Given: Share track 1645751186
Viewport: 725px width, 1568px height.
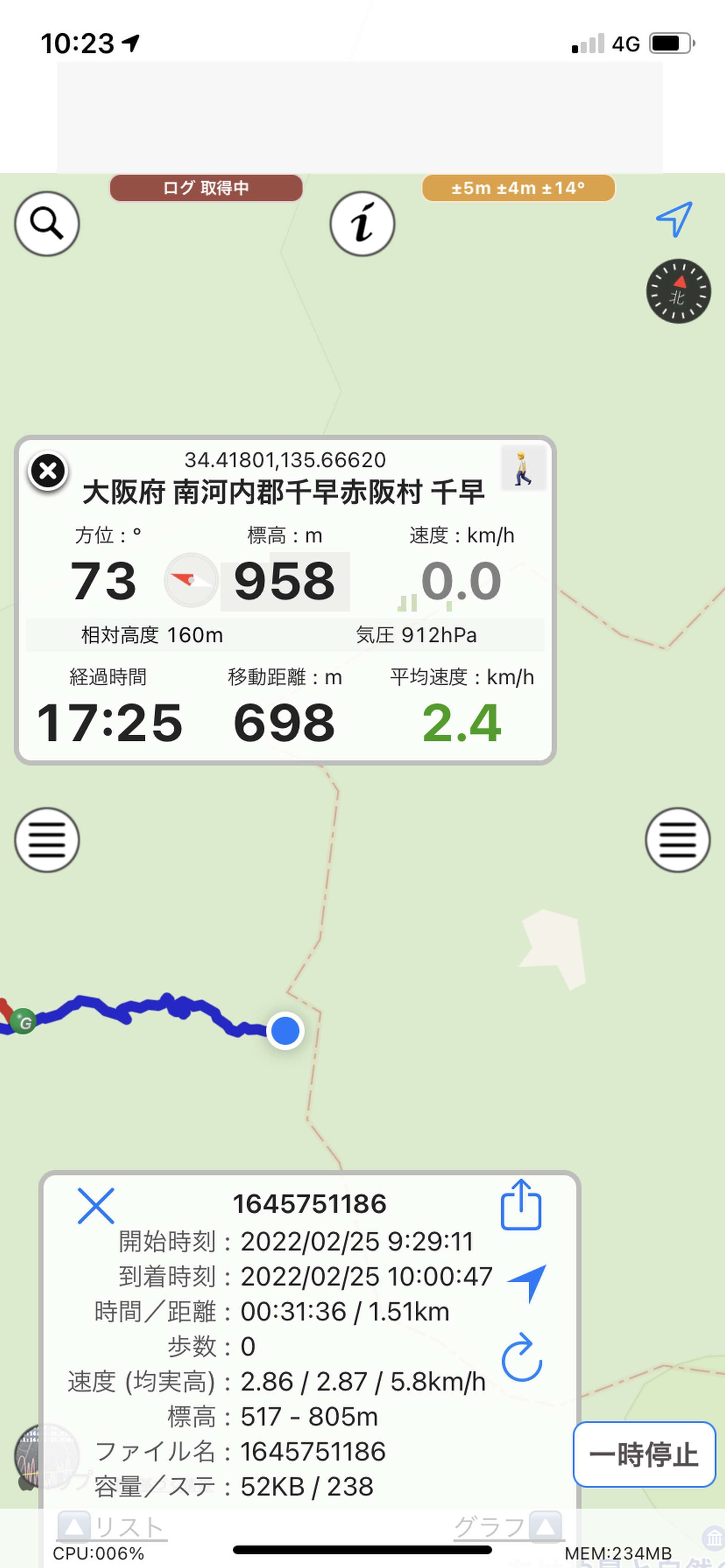Looking at the screenshot, I should coord(521,1205).
